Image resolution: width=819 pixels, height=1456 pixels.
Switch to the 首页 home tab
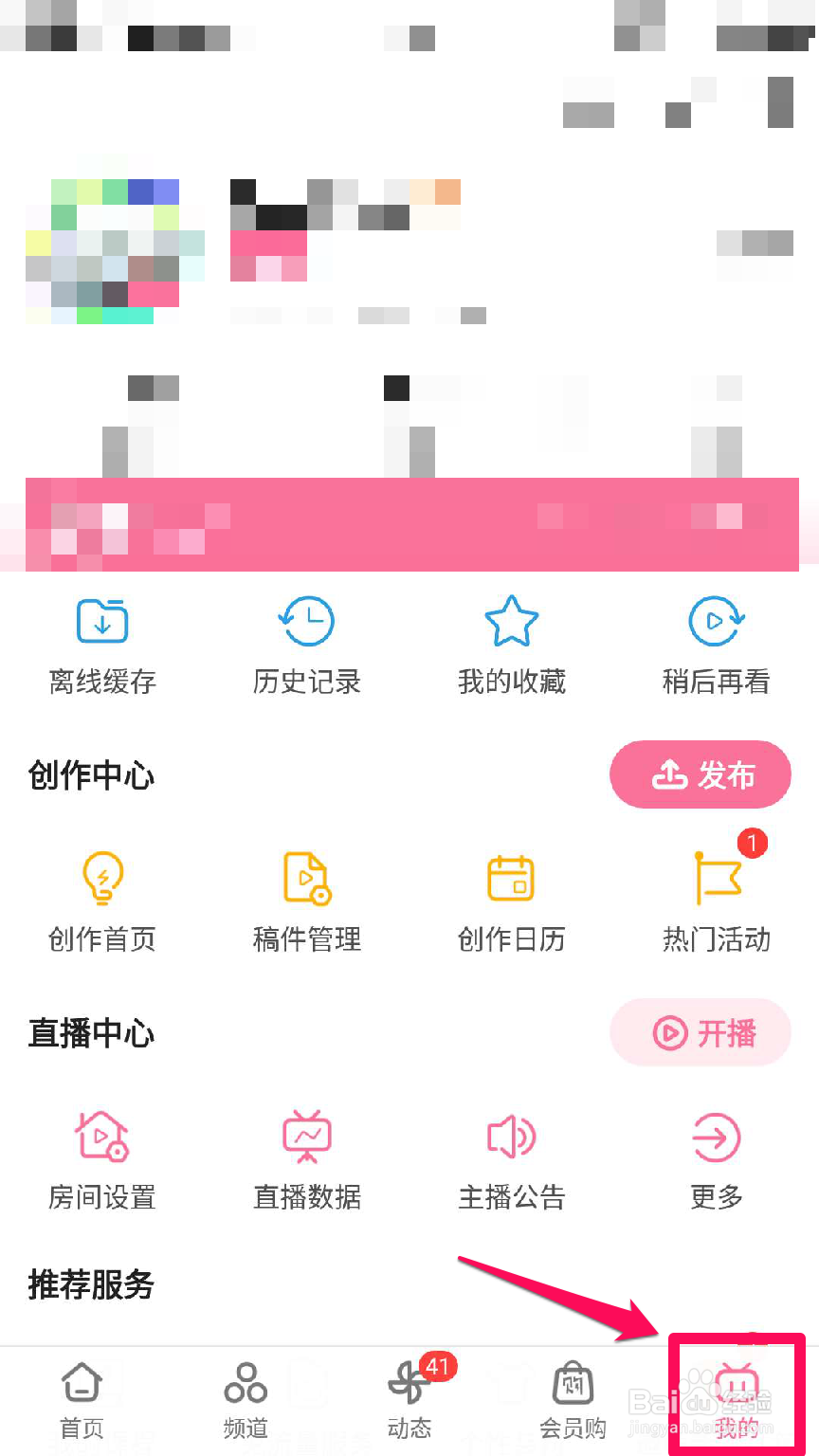81,1398
